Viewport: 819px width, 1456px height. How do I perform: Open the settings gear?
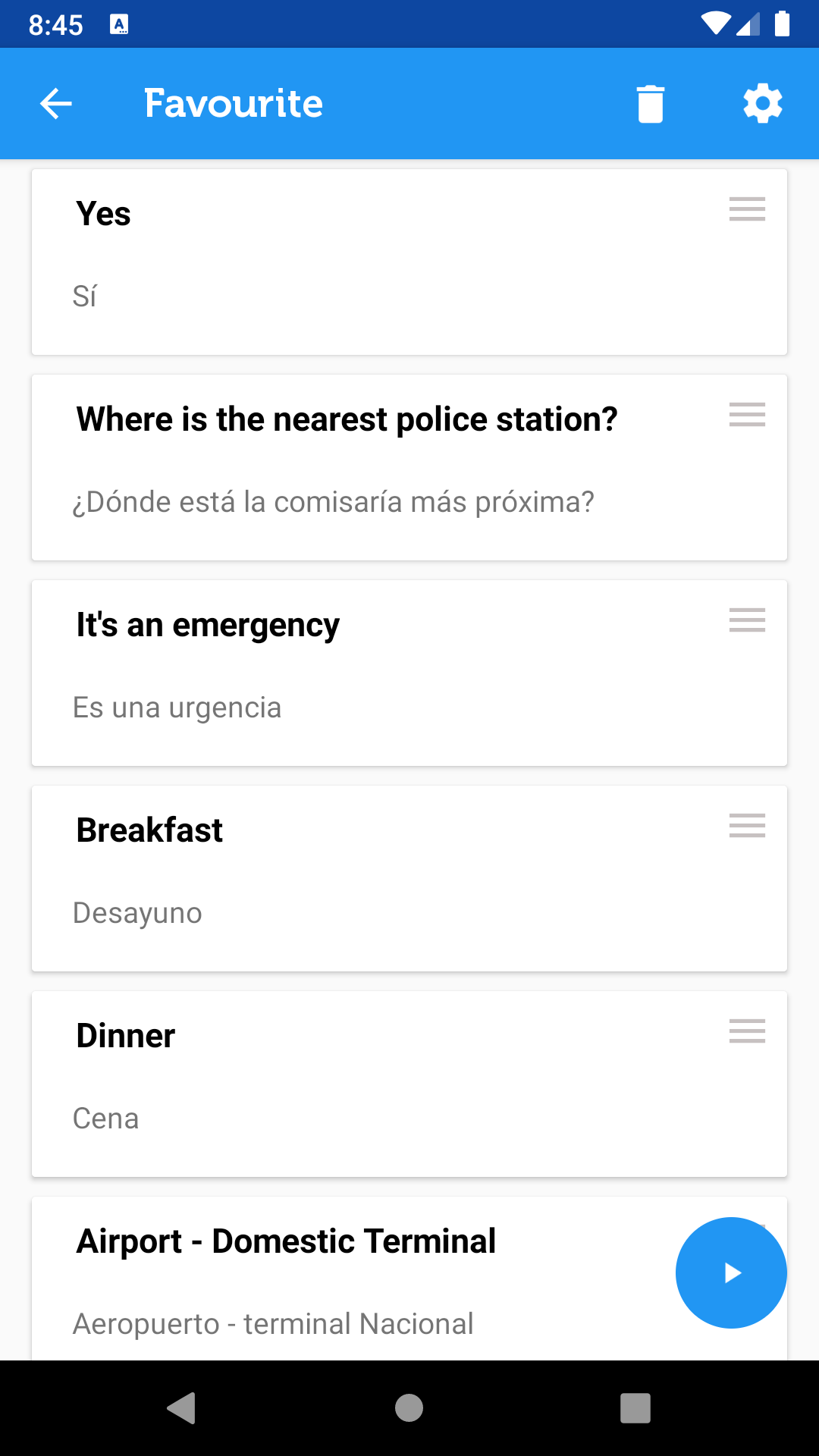[x=762, y=104]
